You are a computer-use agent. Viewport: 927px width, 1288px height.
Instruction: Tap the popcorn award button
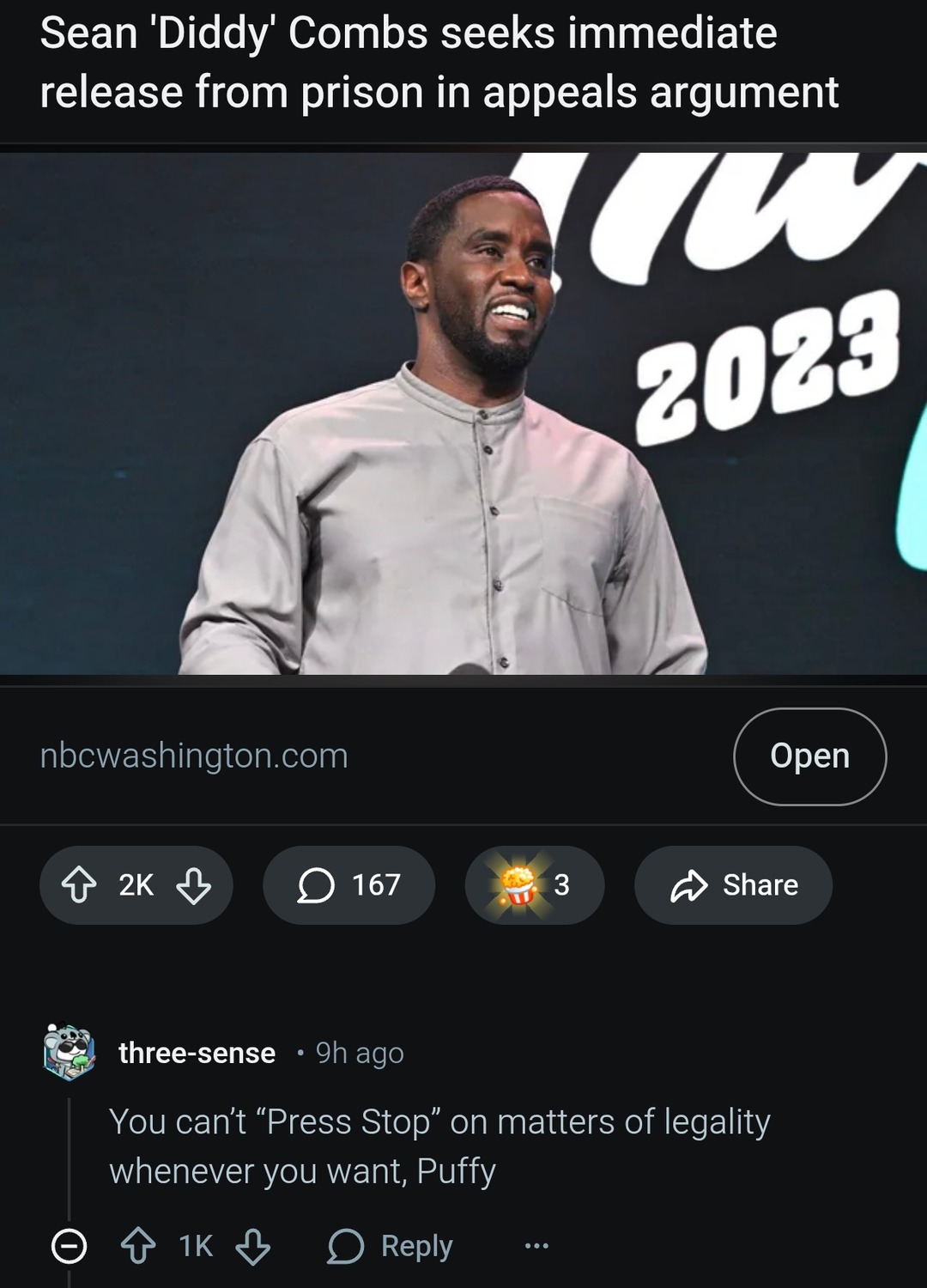pyautogui.click(x=534, y=885)
